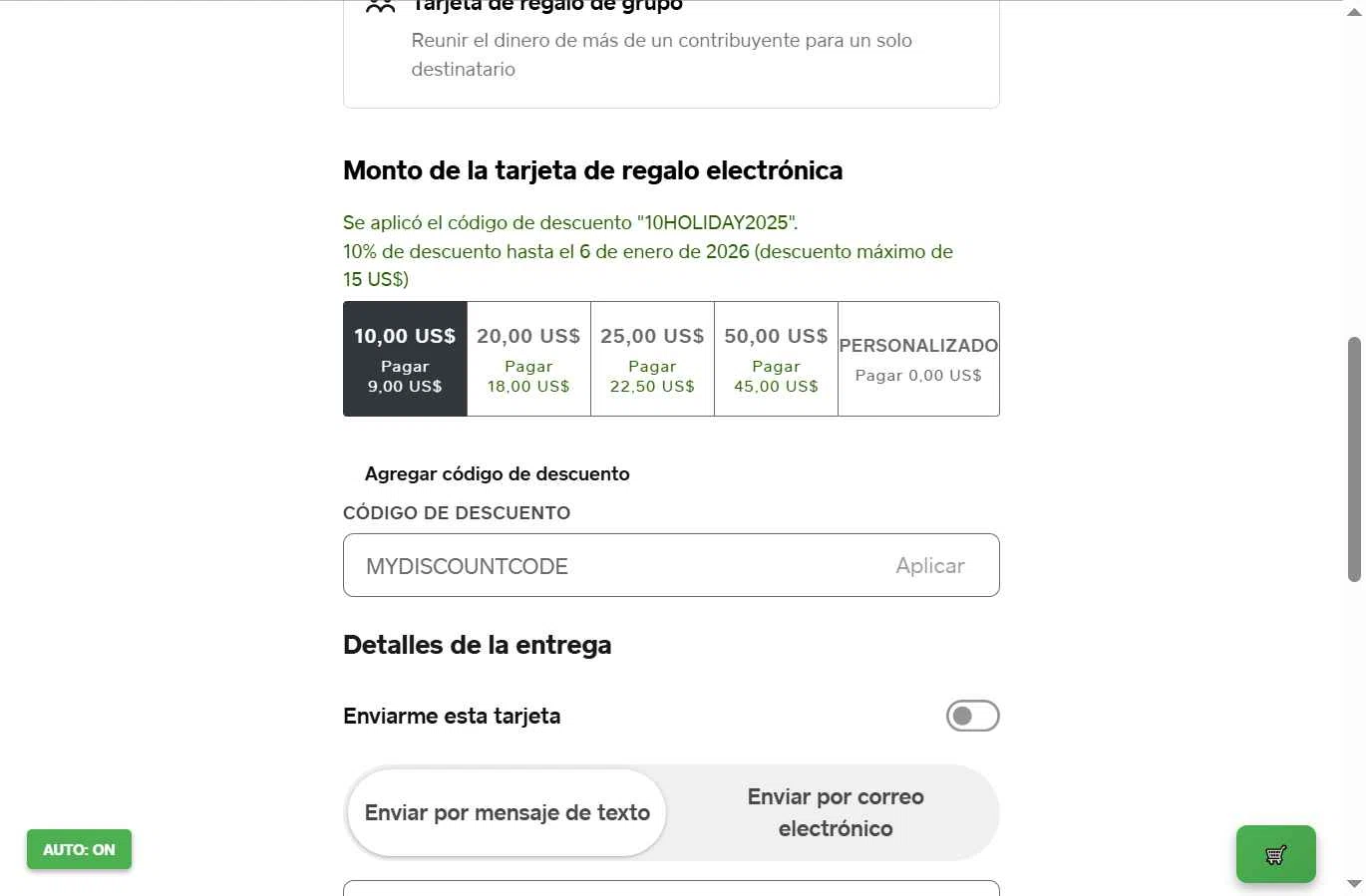Choose the 20,00 US$ gift amount

click(528, 359)
